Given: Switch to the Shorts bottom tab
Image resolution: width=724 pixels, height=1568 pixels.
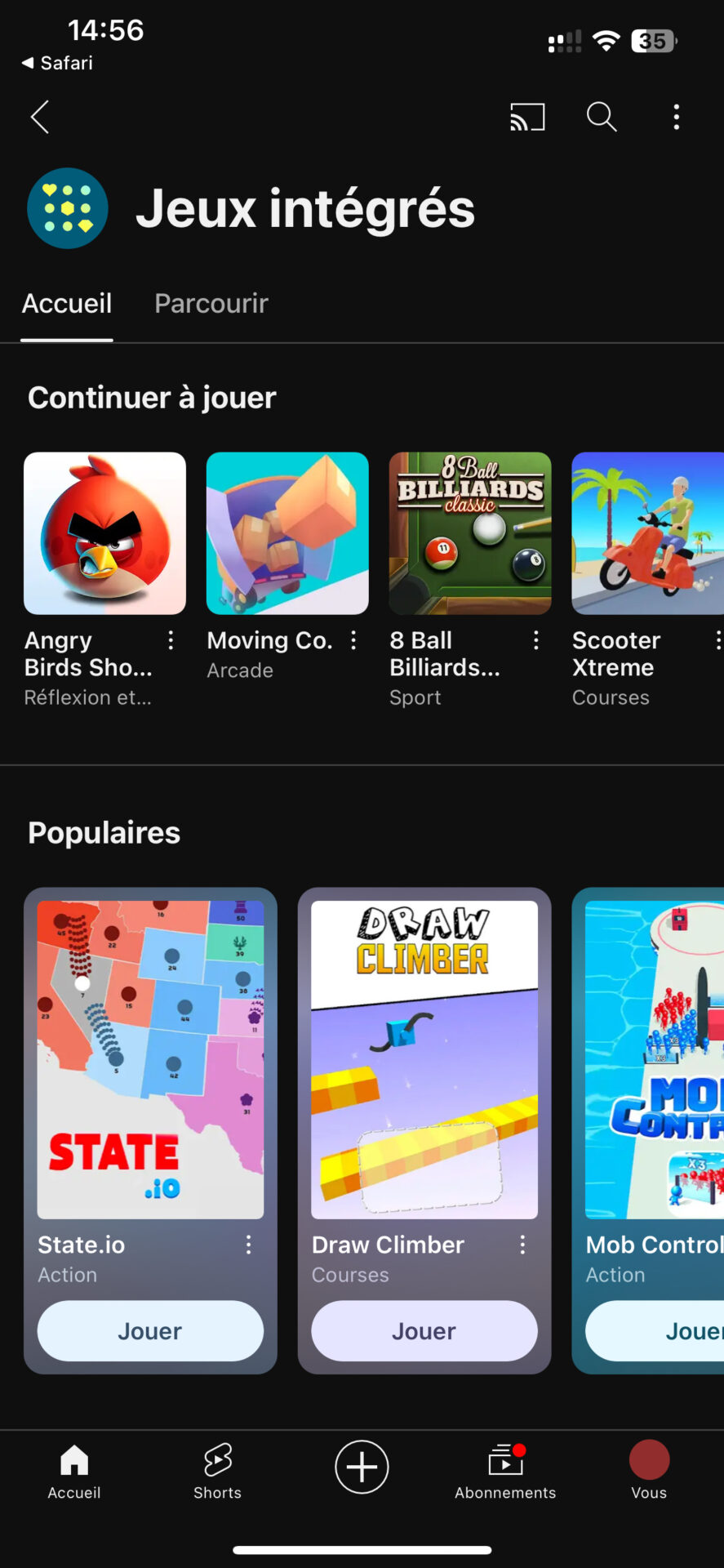Looking at the screenshot, I should (x=217, y=1470).
